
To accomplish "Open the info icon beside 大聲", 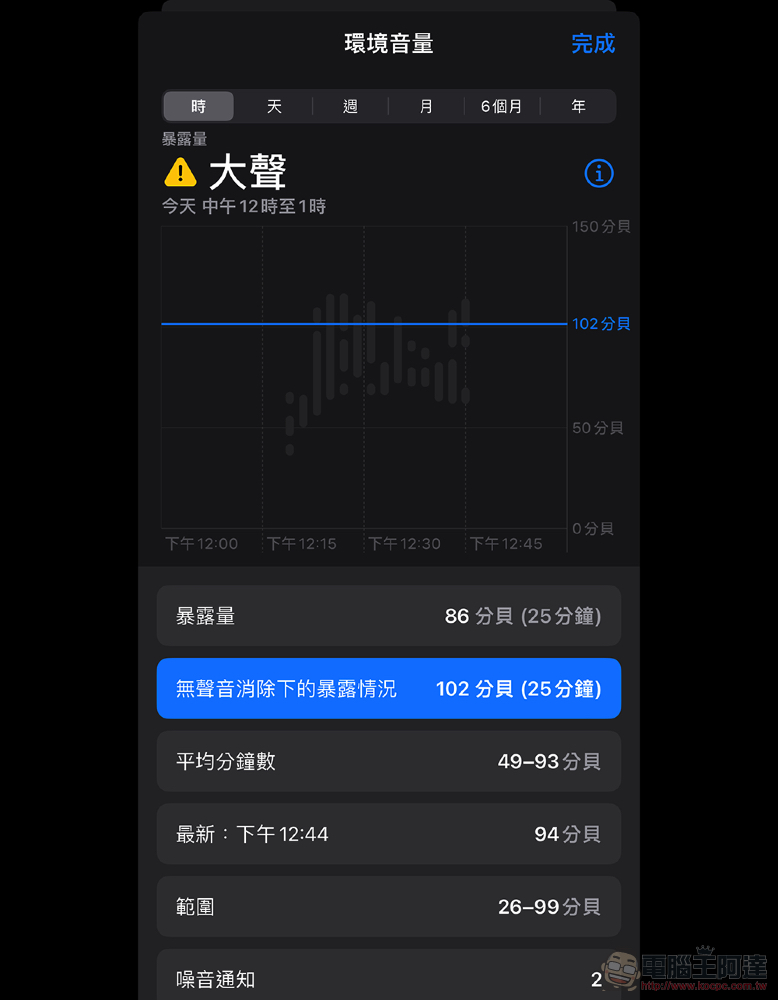I will (x=598, y=174).
